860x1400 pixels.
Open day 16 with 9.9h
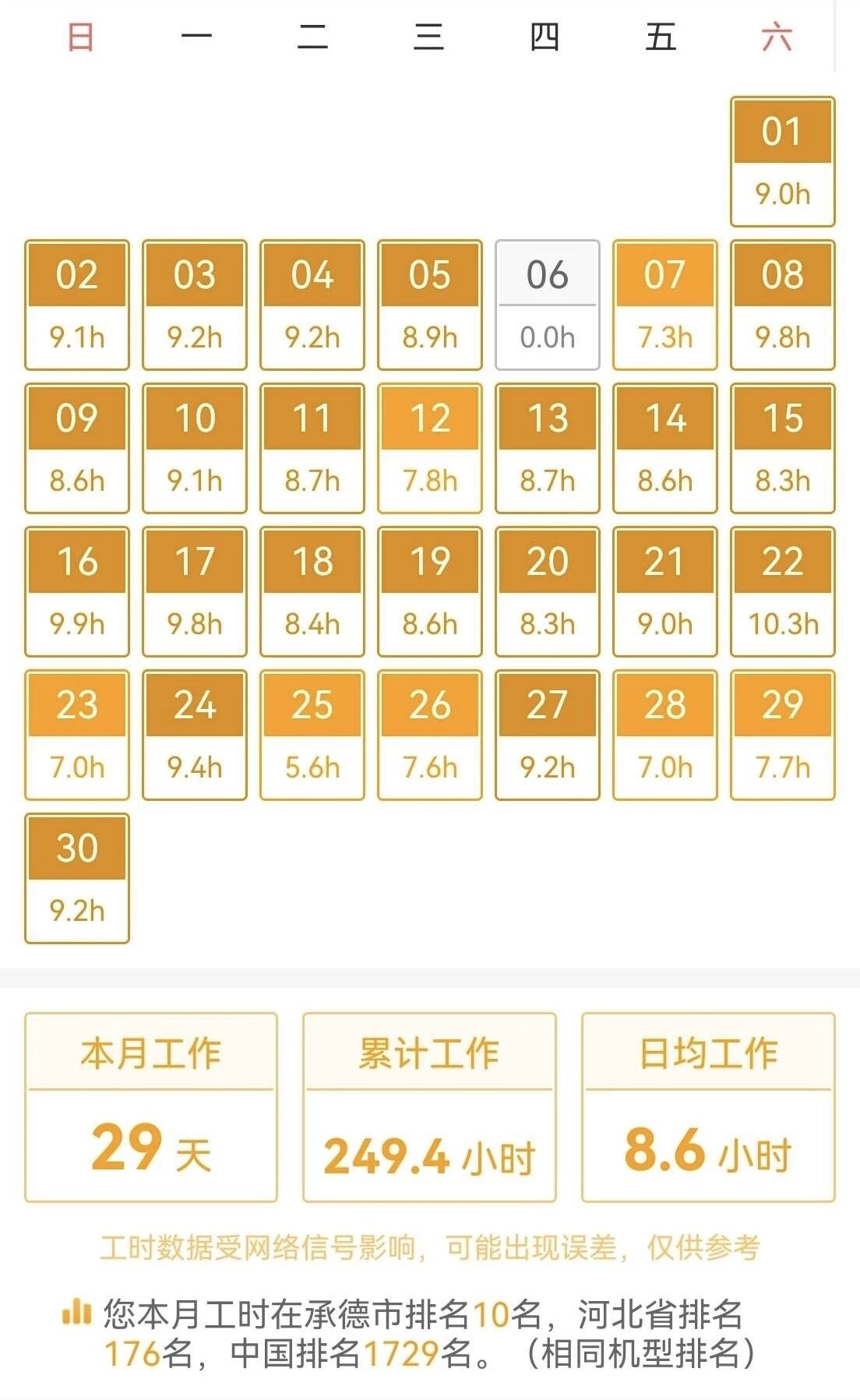tap(76, 591)
